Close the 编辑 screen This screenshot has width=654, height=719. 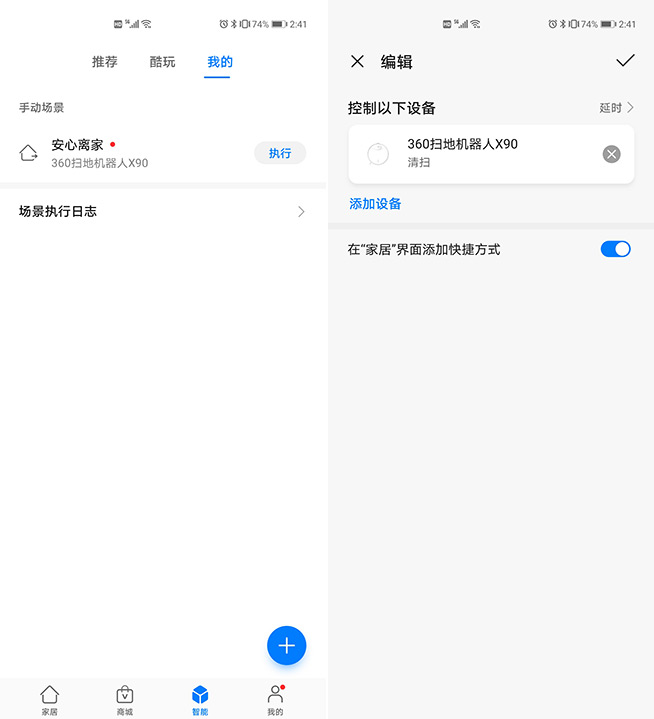pos(357,62)
